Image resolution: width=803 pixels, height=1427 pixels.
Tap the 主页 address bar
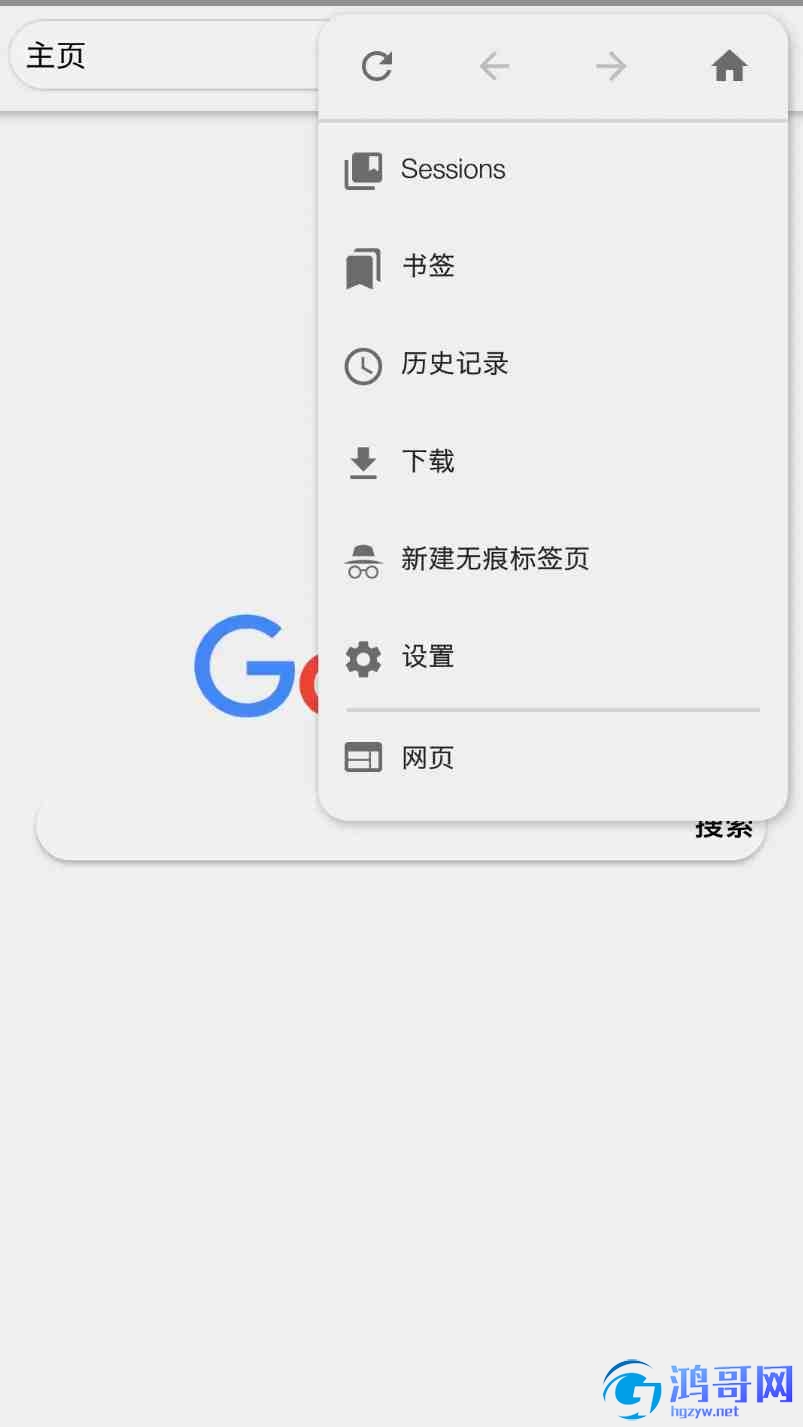point(160,56)
